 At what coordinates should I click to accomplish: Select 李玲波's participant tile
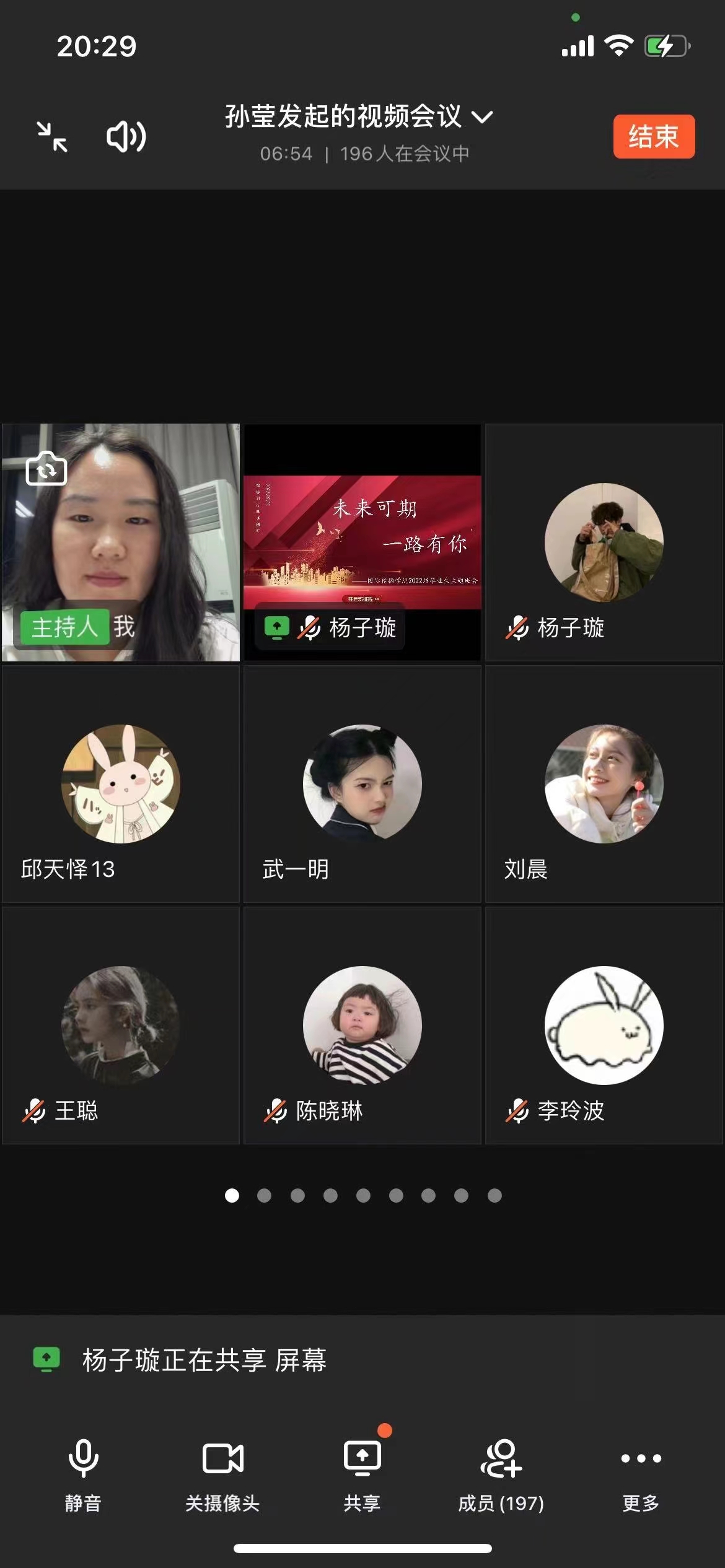604,1025
